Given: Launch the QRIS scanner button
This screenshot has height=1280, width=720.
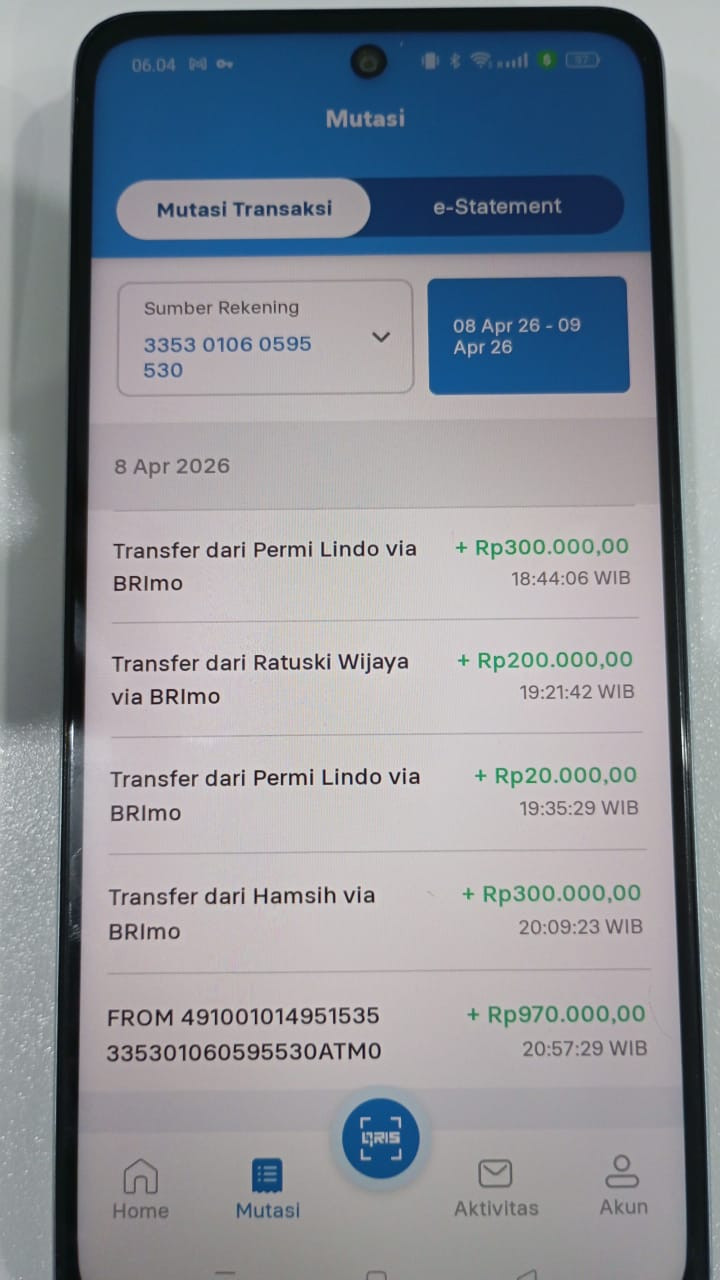Looking at the screenshot, I should pyautogui.click(x=380, y=1138).
